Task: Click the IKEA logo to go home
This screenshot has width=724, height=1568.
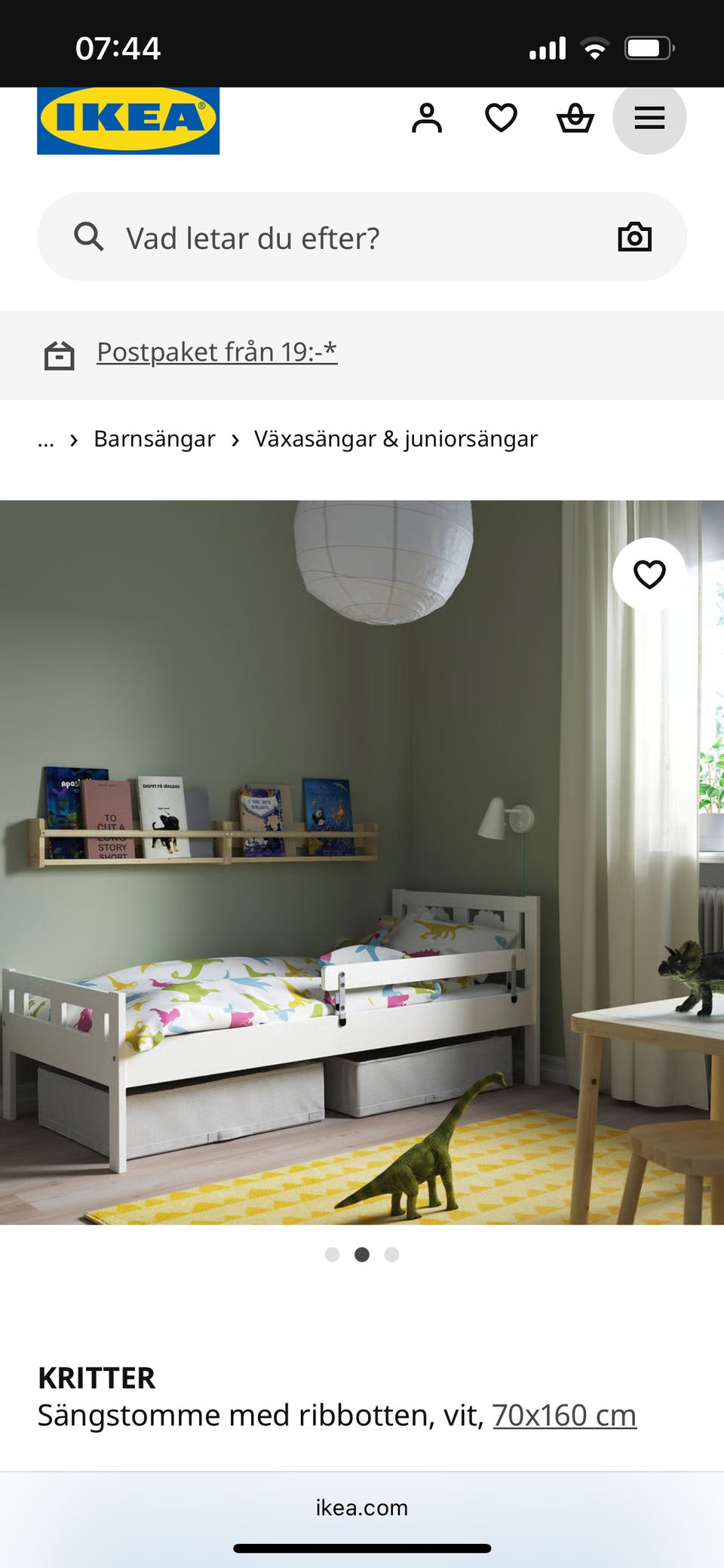Action: tap(127, 118)
